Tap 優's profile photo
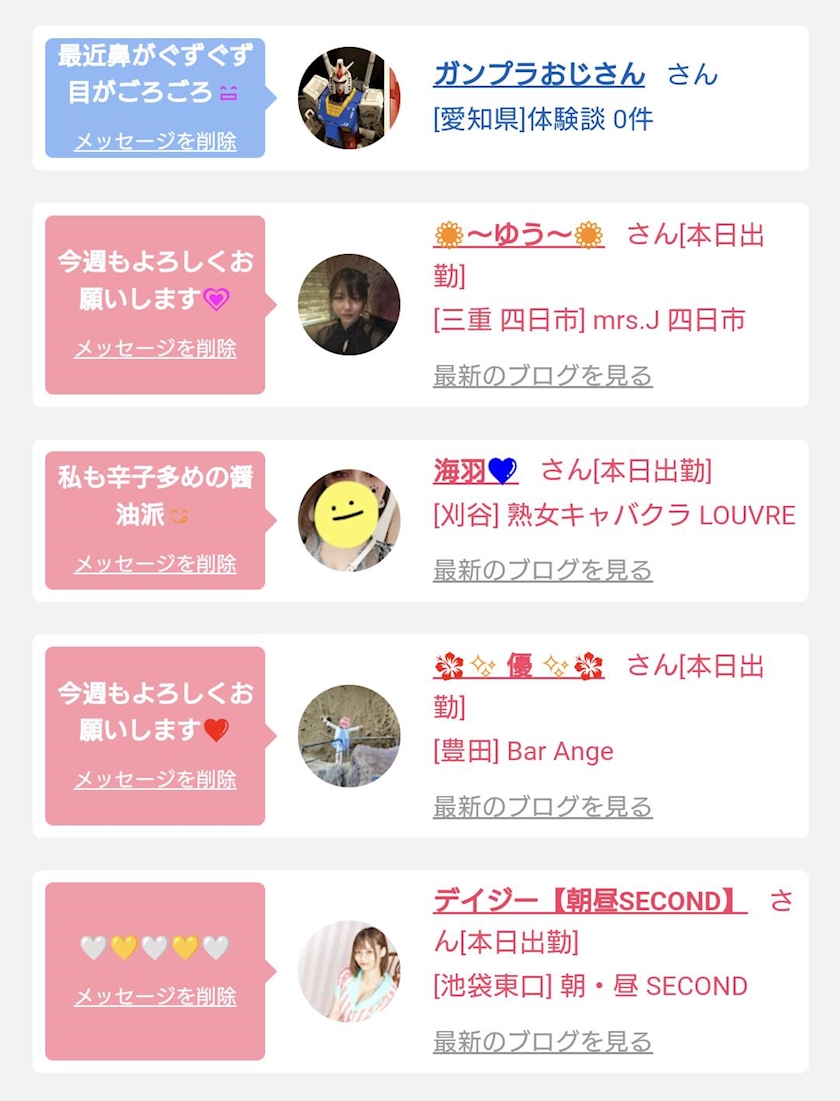 coord(349,736)
